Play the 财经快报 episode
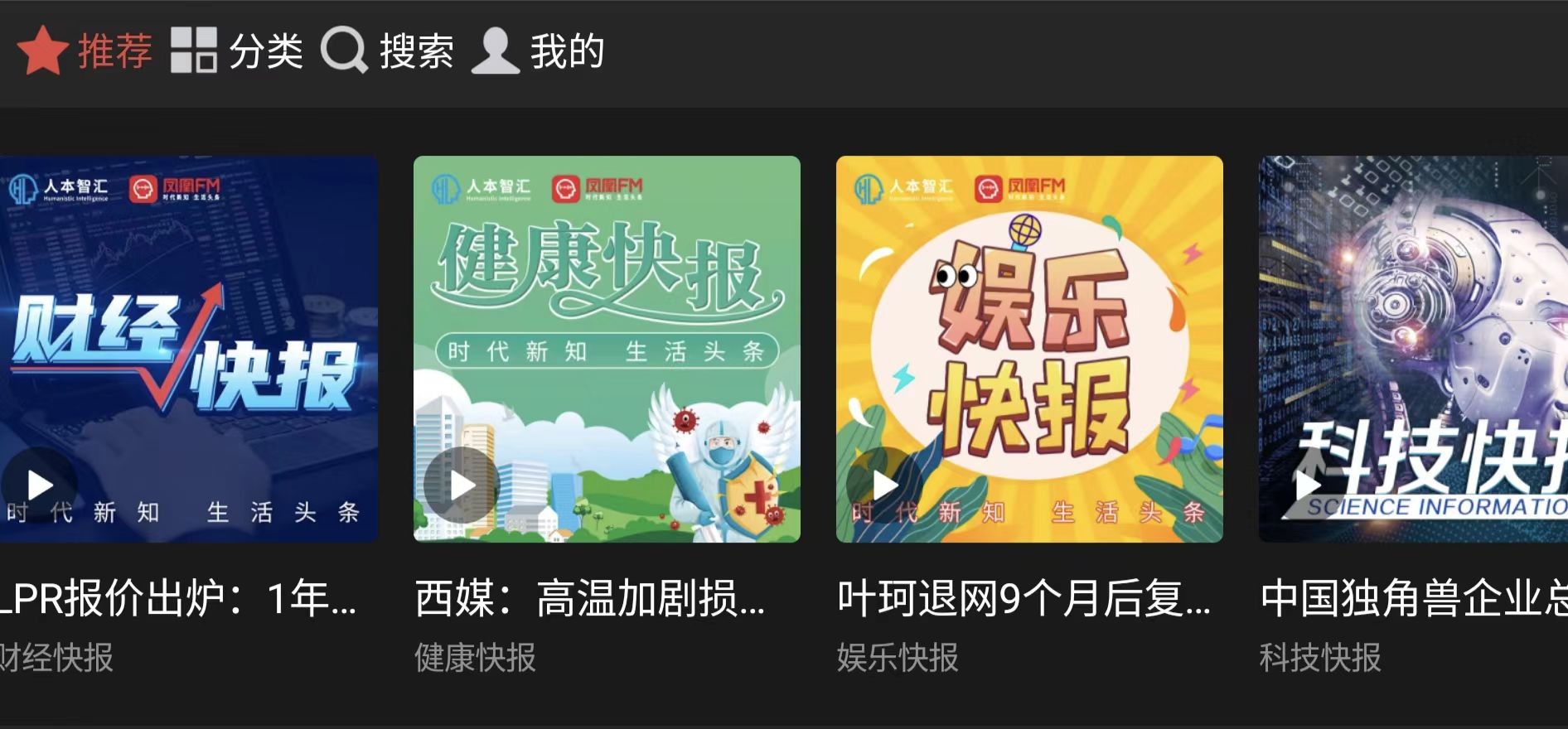Image resolution: width=1568 pixels, height=729 pixels. (39, 485)
